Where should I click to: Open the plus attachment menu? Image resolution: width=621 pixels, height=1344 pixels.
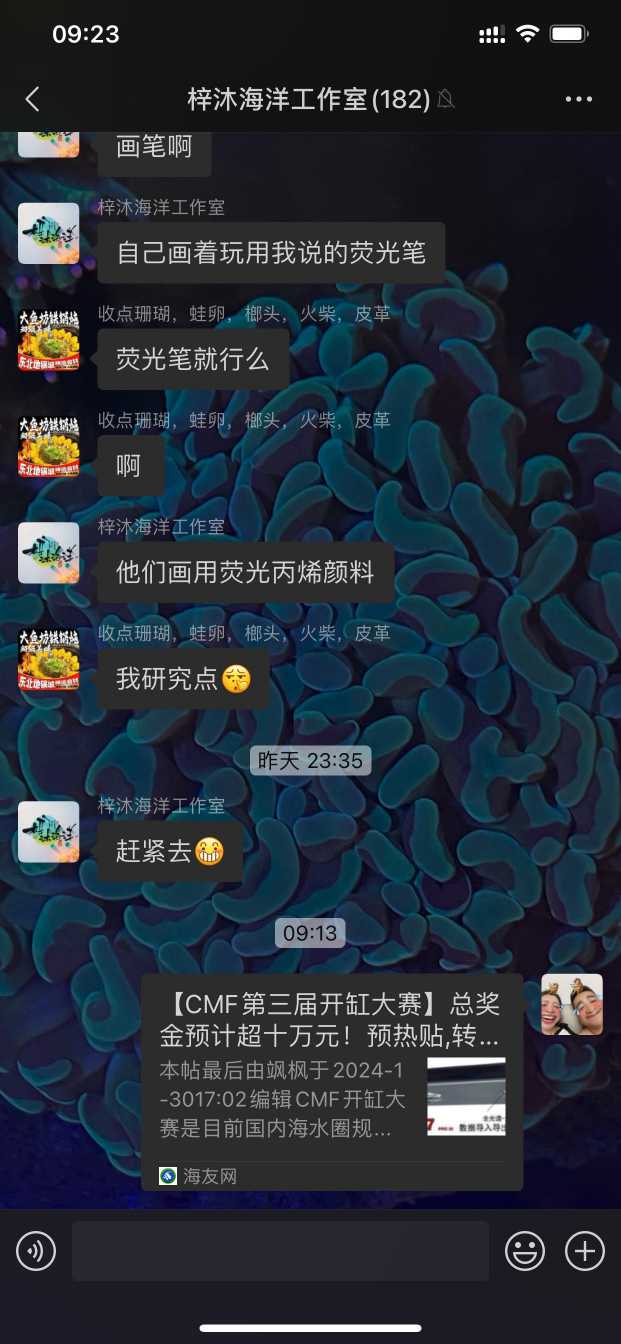click(x=585, y=1251)
